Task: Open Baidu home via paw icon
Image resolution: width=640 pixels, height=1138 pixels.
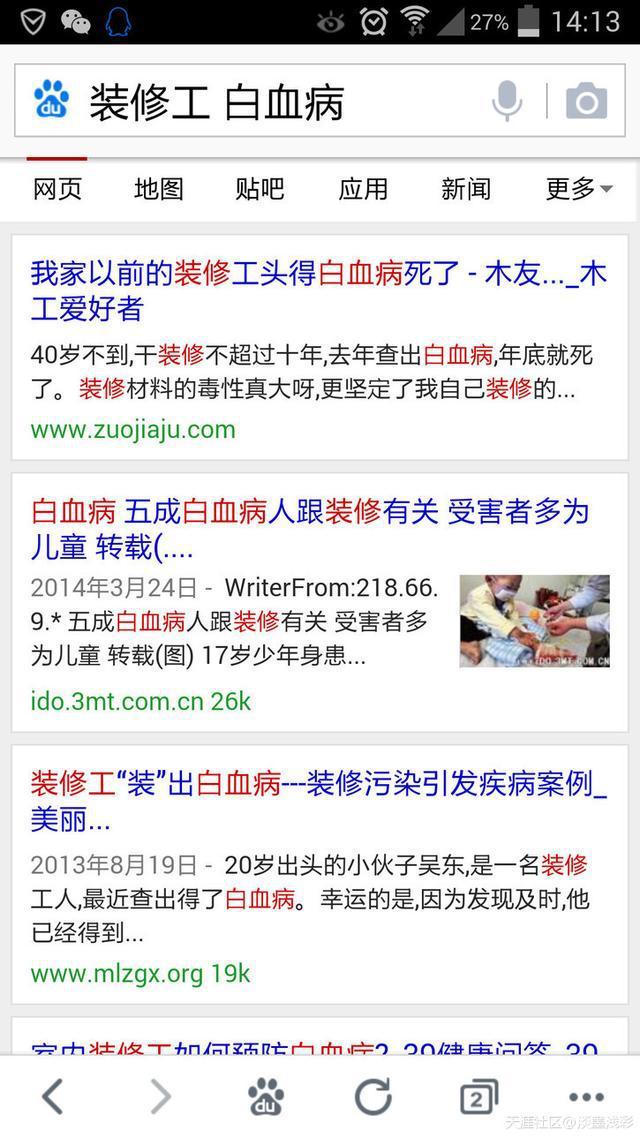Action: (266, 1098)
